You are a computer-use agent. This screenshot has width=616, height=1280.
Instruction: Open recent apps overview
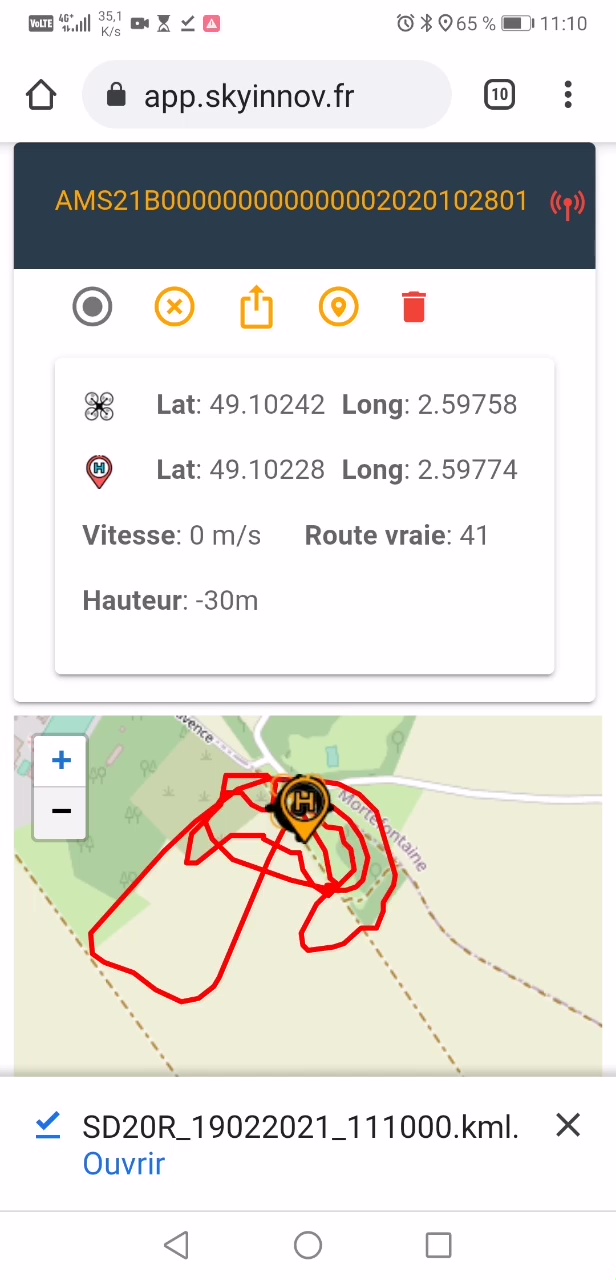click(438, 1245)
